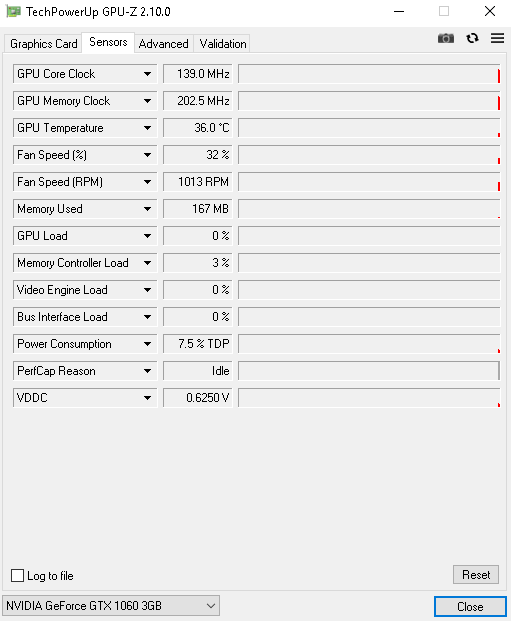Tap the refresh icon
This screenshot has height=621, width=511.
pyautogui.click(x=472, y=38)
